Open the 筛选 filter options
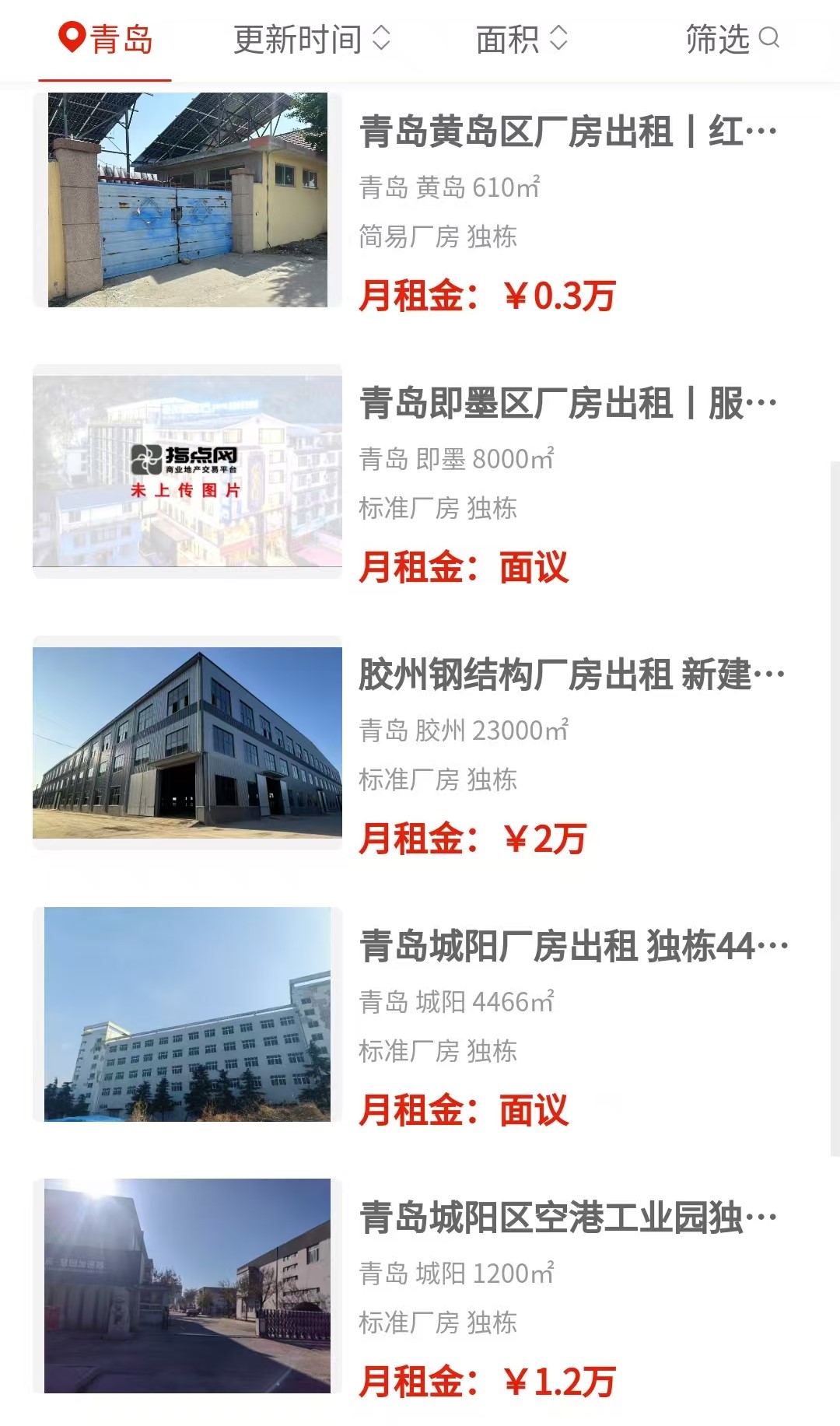Viewport: 840px width, 1426px height. (731, 39)
